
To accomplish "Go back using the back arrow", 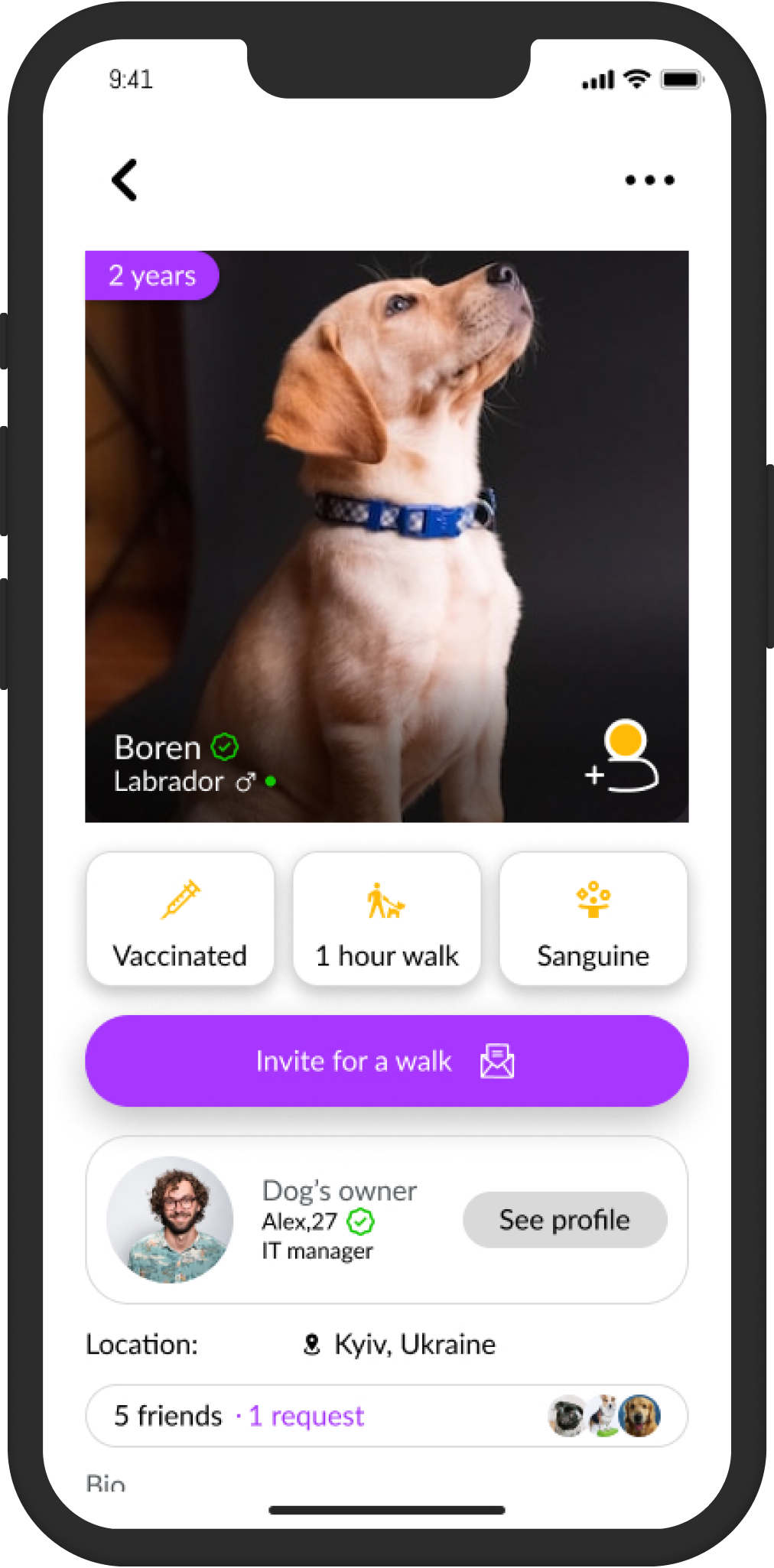I will (x=125, y=181).
